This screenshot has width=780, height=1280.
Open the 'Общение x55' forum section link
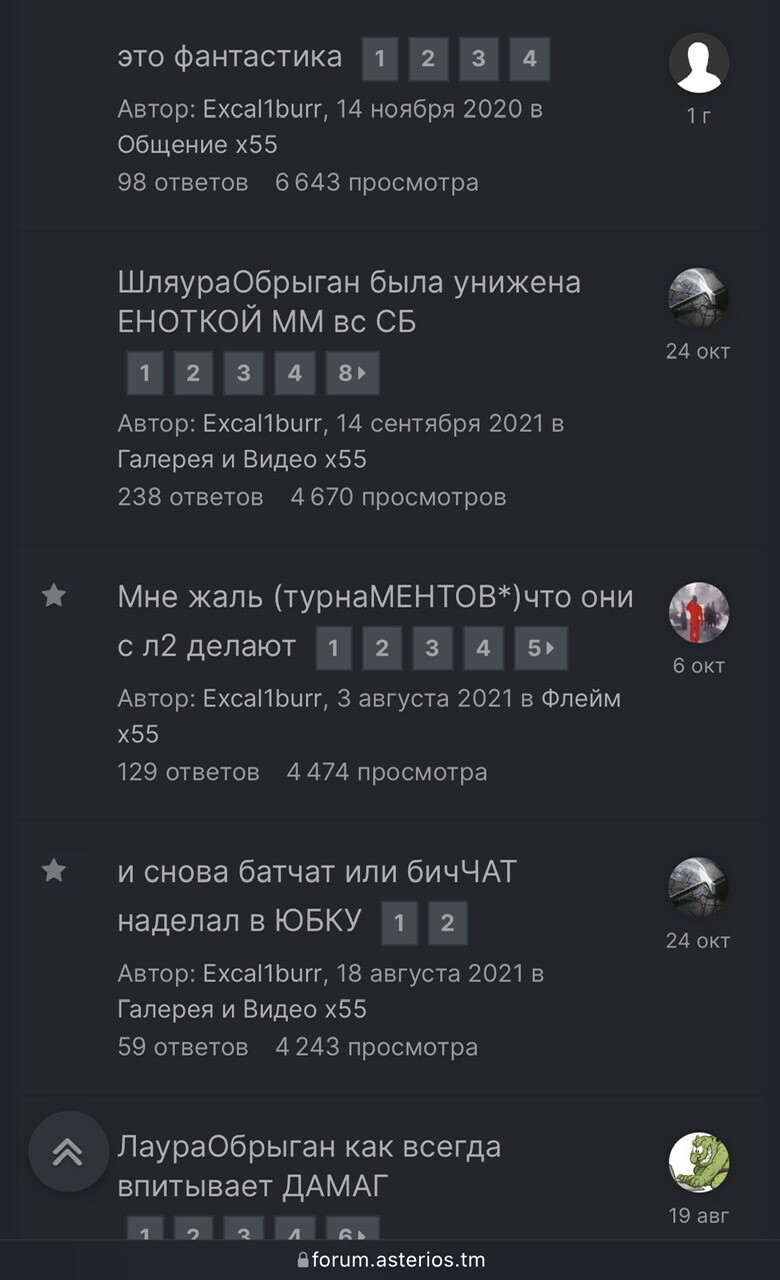[197, 145]
